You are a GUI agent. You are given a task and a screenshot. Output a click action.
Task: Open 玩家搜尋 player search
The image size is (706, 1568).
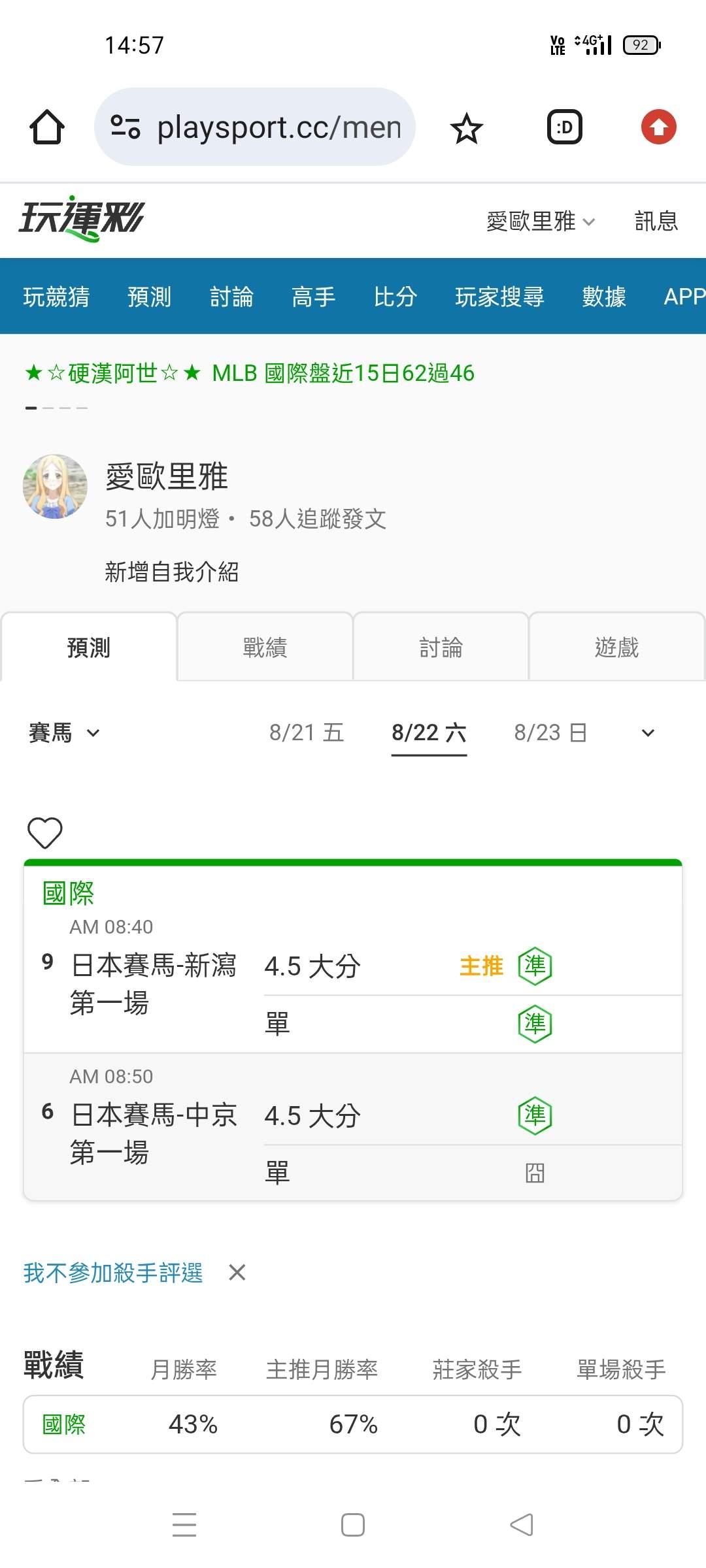pyautogui.click(x=500, y=297)
